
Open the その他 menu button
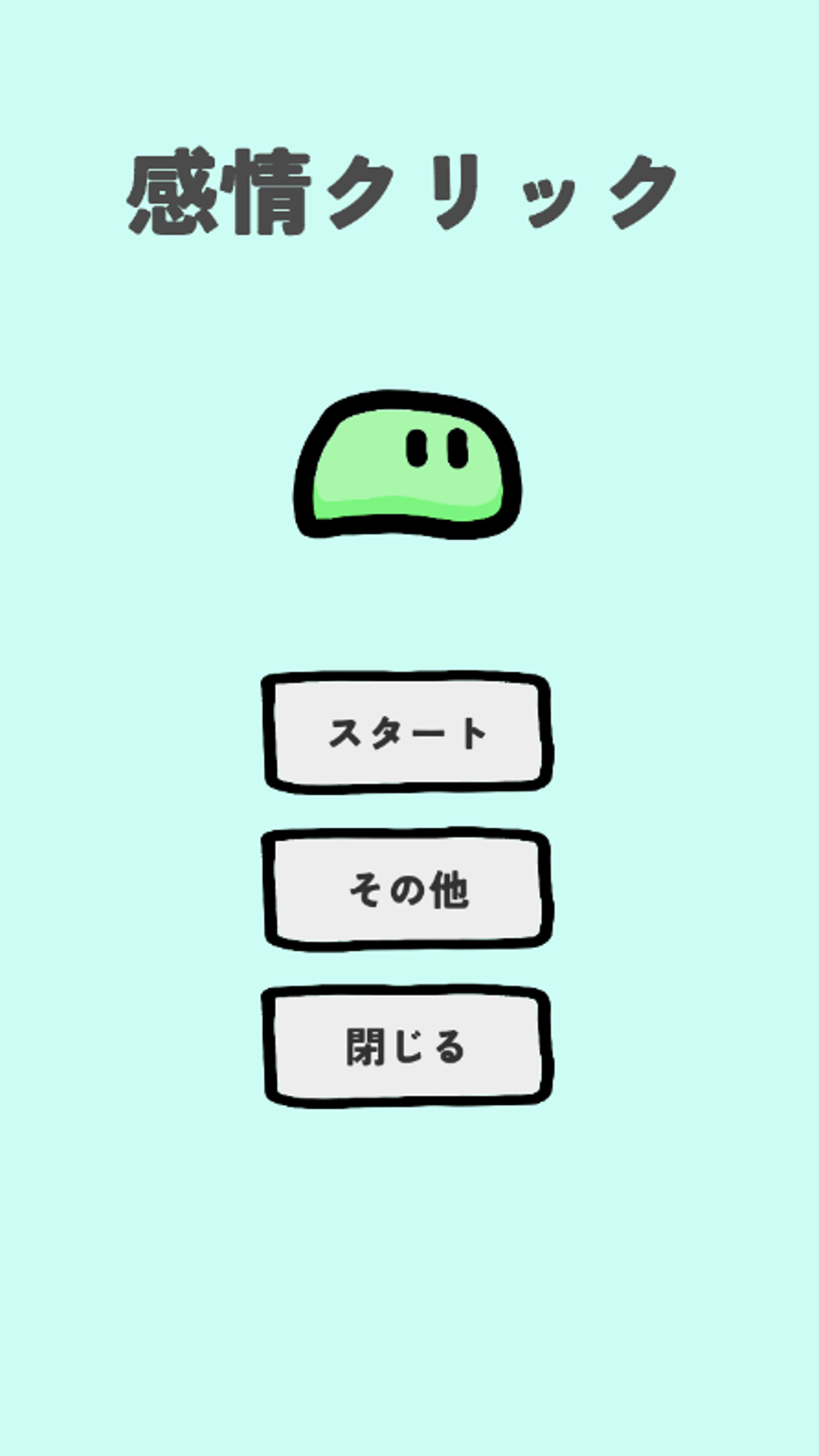[x=407, y=890]
